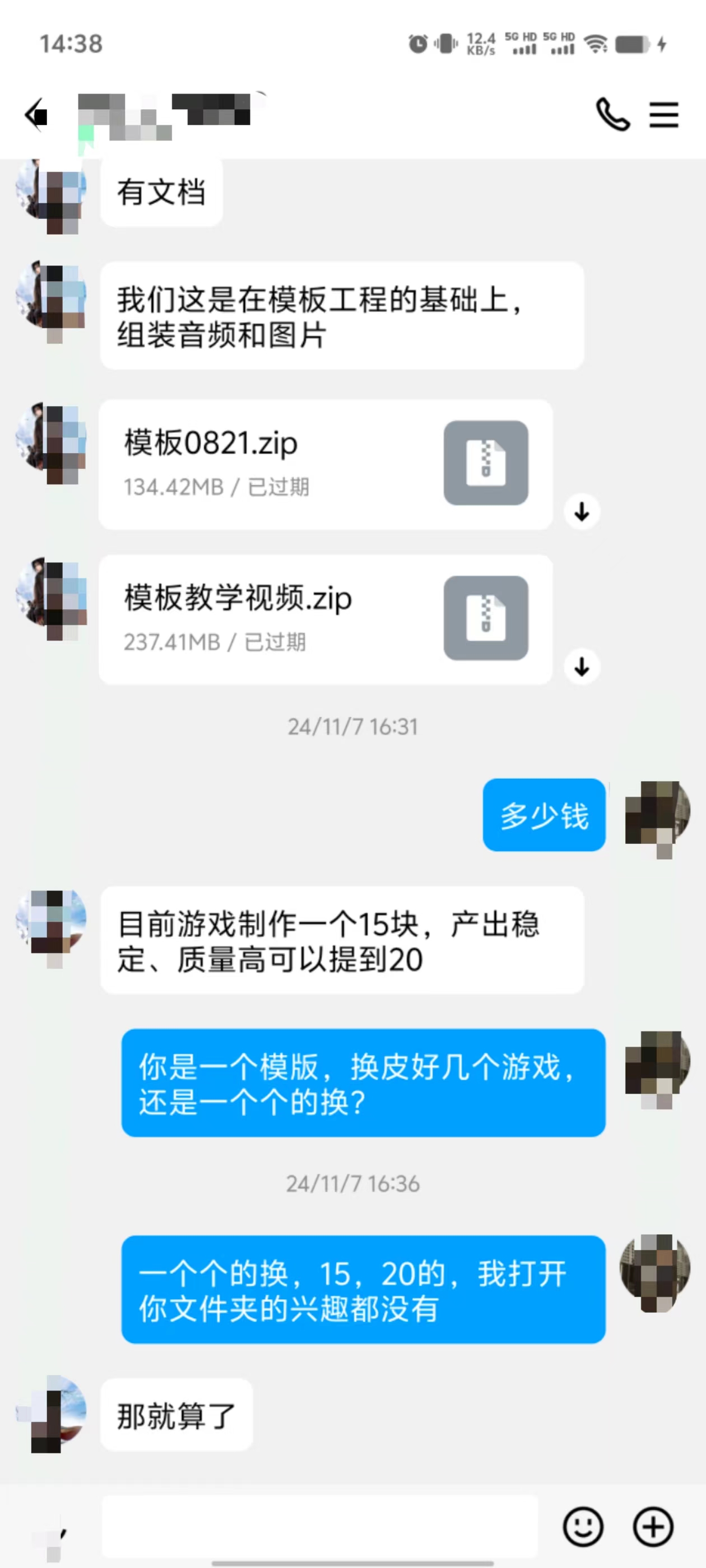Go back using the top-left arrow

[36, 114]
